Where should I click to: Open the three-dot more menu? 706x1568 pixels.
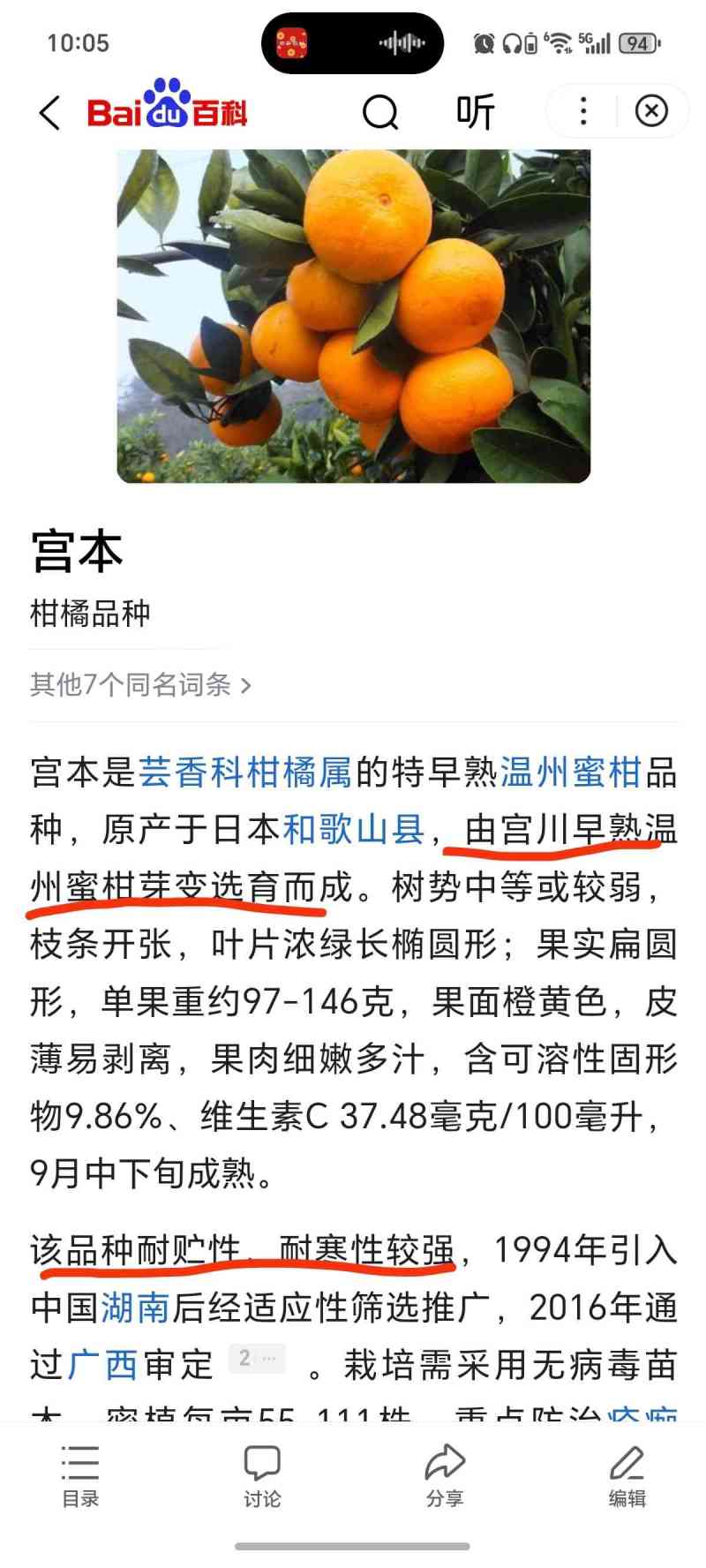(x=582, y=111)
